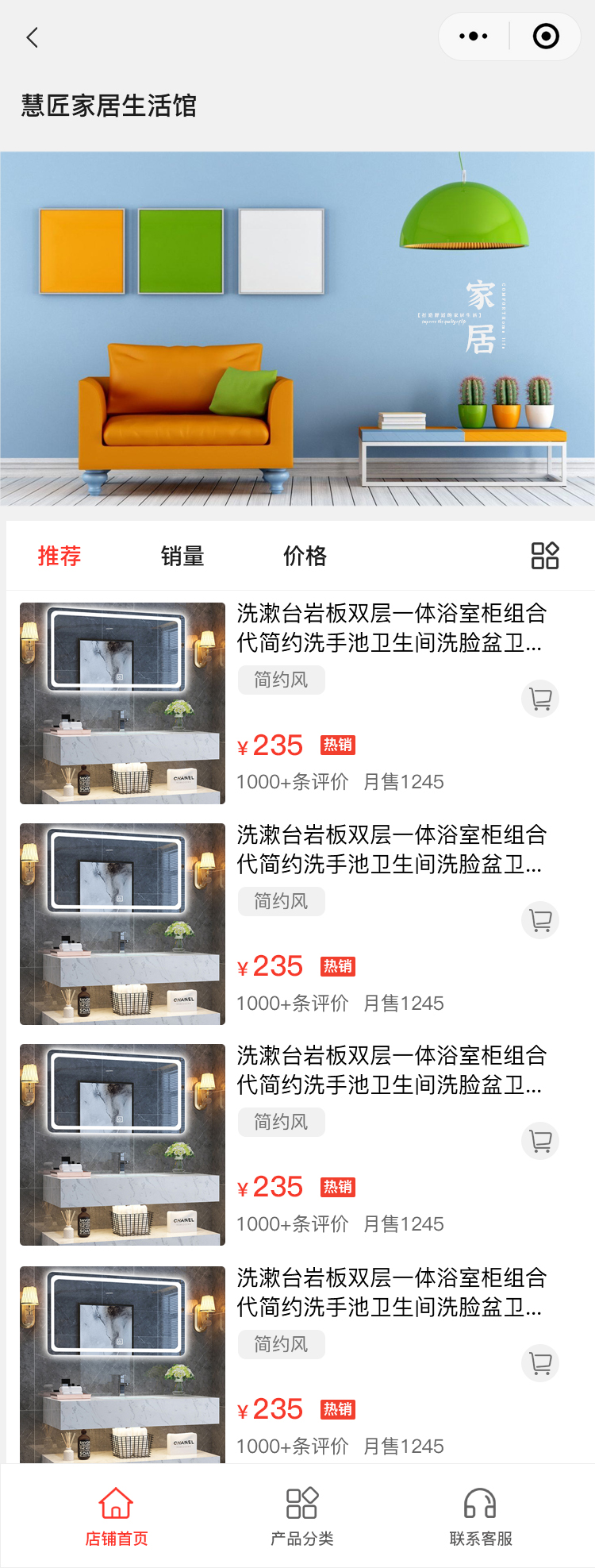Open the mini program more options menu
Viewport: 595px width, 1568px height.
click(x=474, y=37)
